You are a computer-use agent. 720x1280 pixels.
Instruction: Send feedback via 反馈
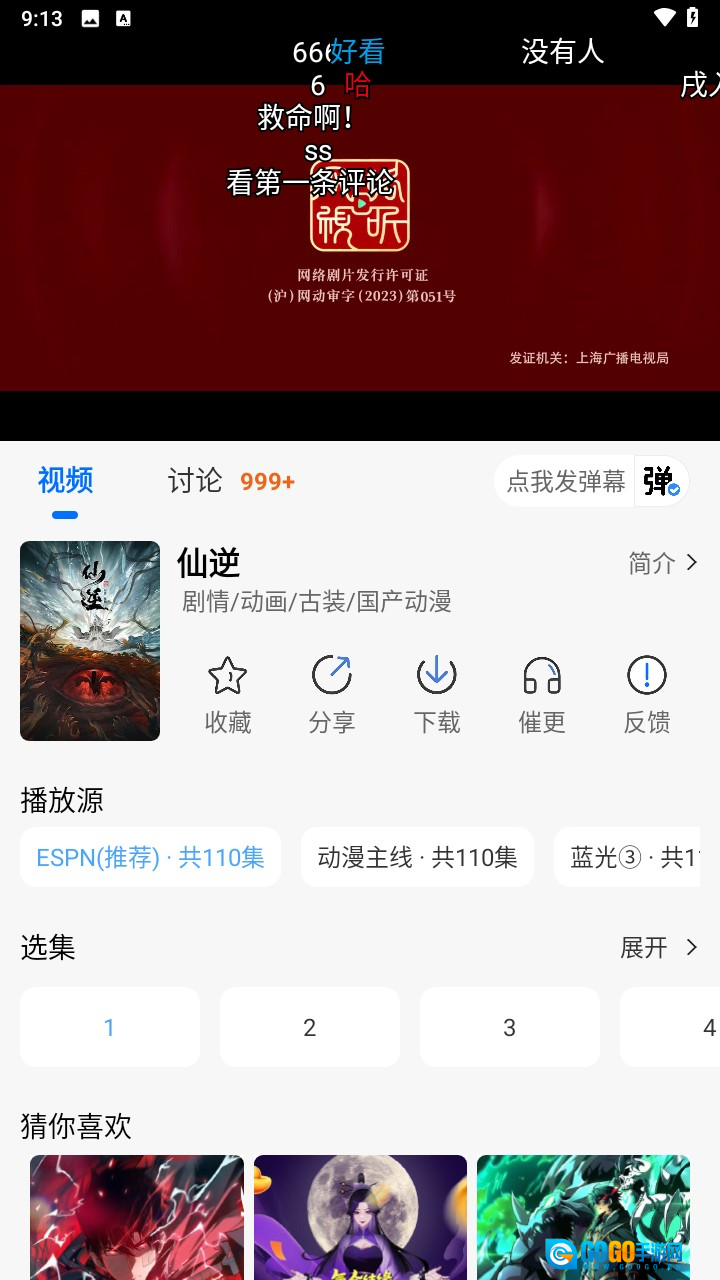click(x=647, y=695)
